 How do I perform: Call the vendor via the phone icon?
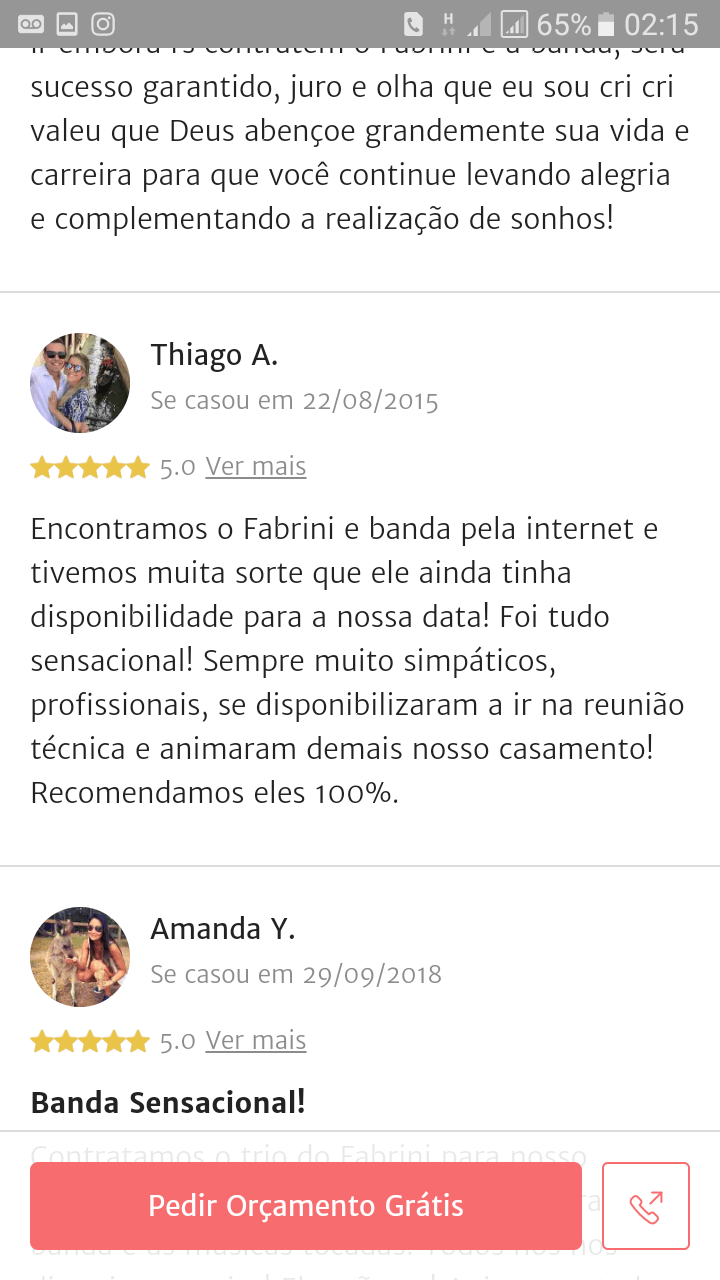tap(645, 1206)
